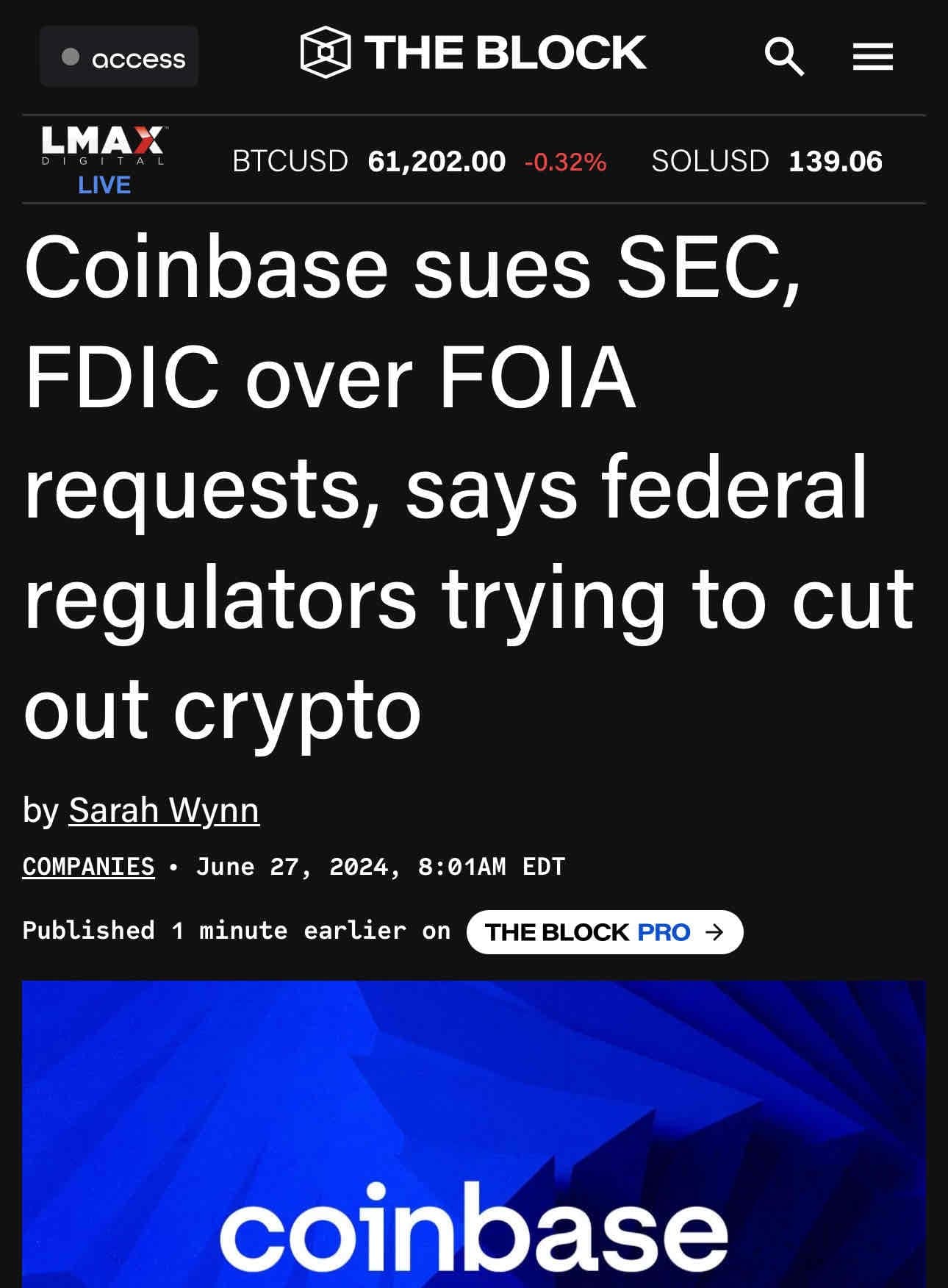Tap the SOLUSD ticker price

835,161
